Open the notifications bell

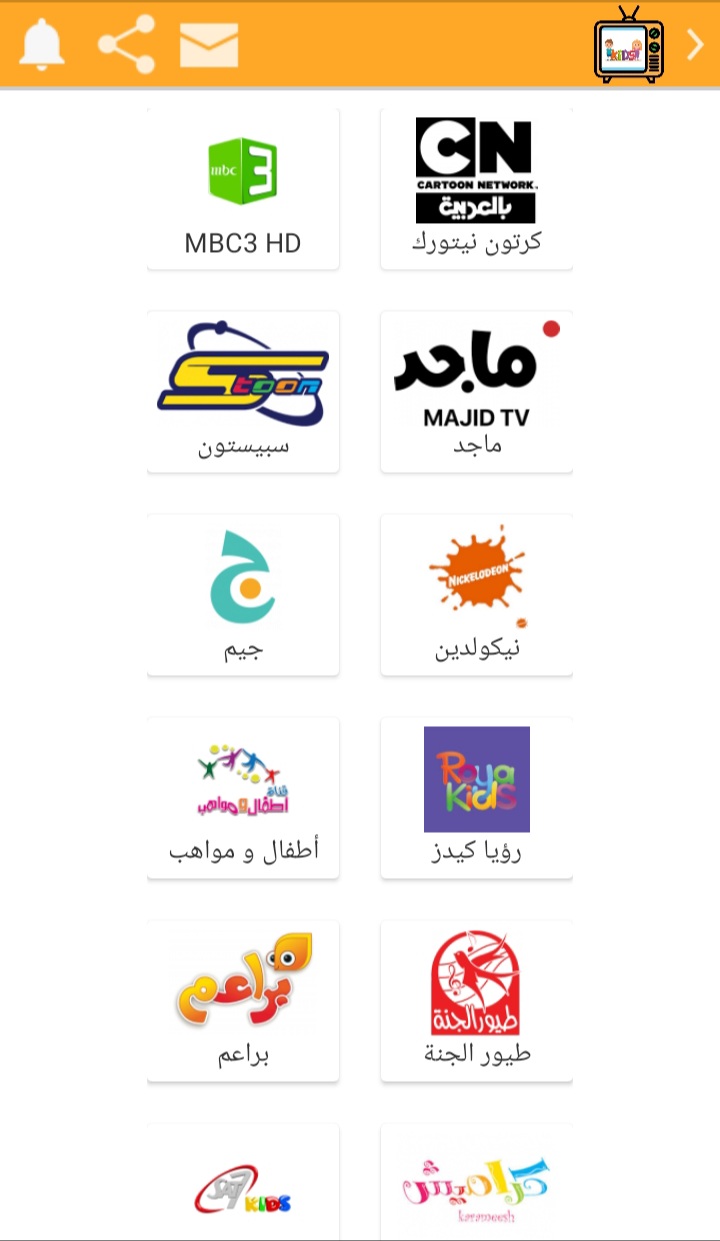tap(41, 45)
